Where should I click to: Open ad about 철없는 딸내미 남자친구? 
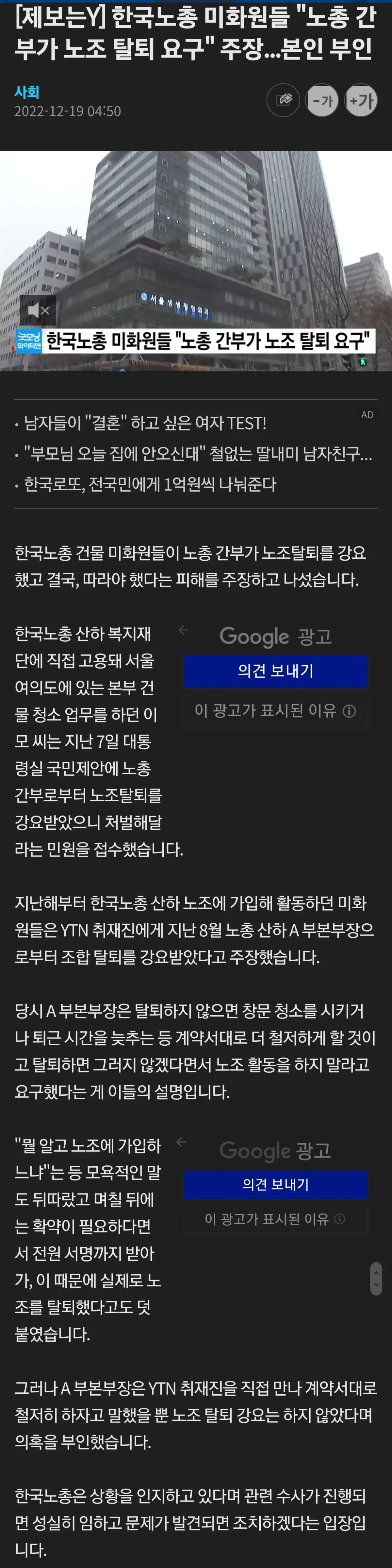coord(198,453)
